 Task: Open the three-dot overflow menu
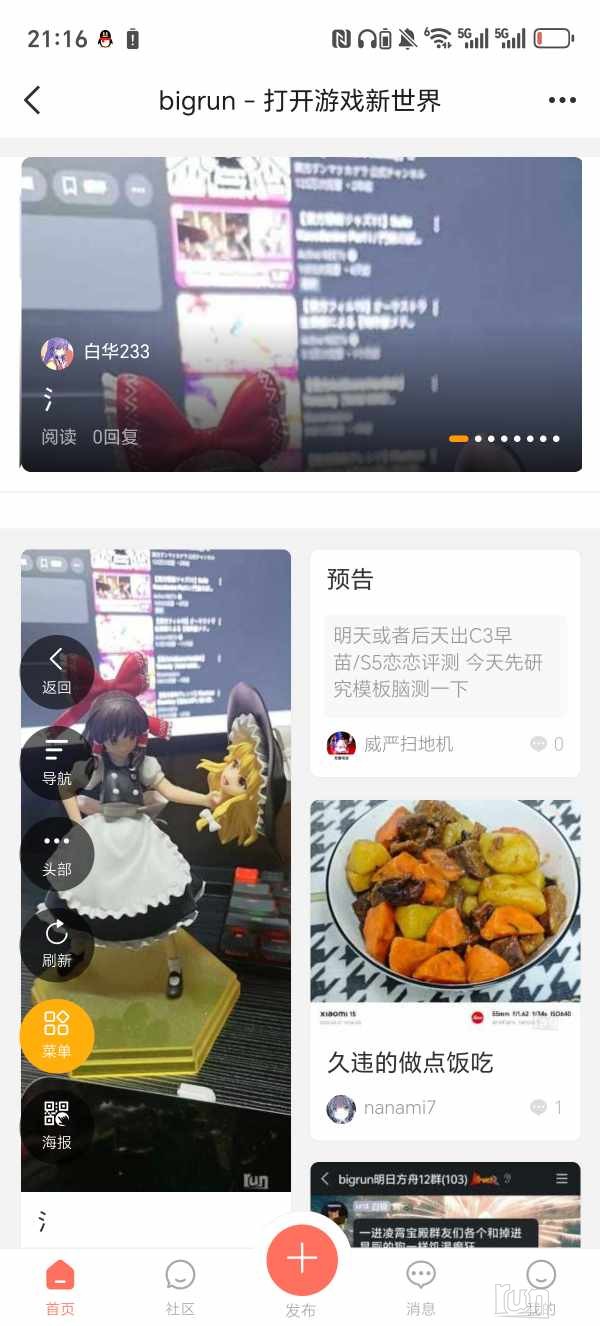coord(562,100)
